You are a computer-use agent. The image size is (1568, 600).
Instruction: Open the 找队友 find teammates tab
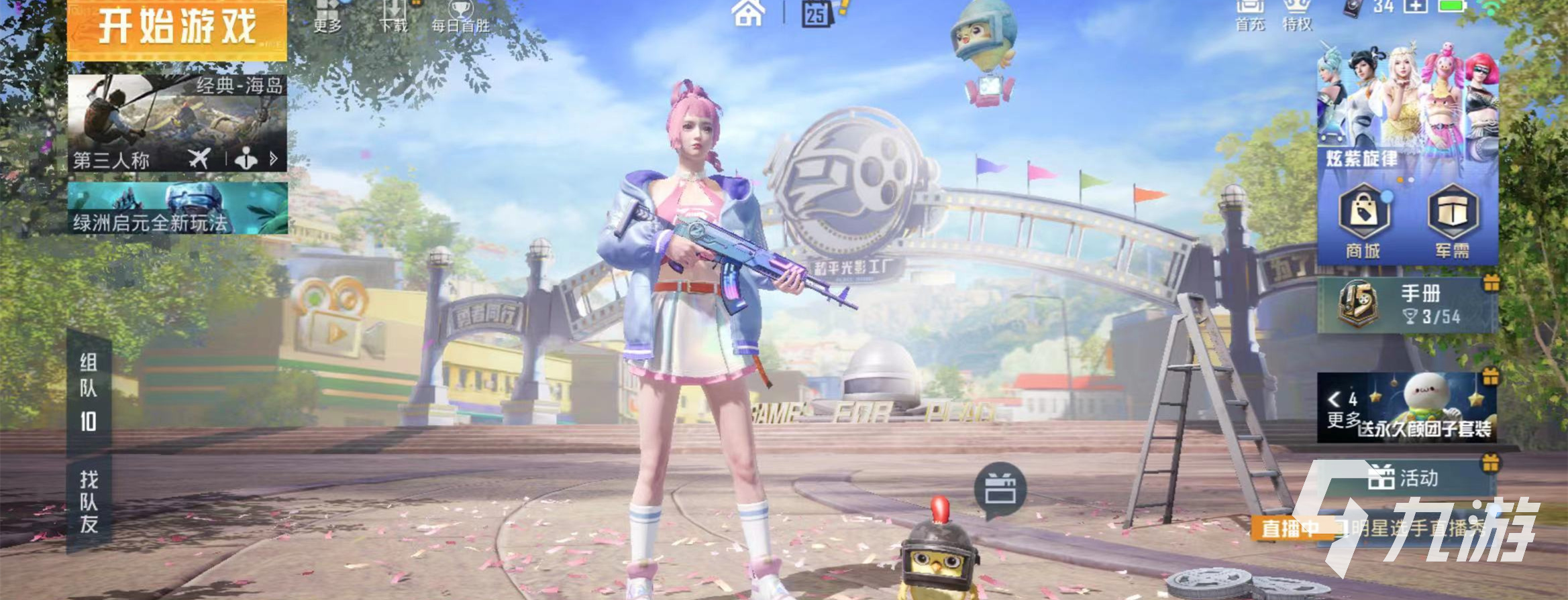89,503
